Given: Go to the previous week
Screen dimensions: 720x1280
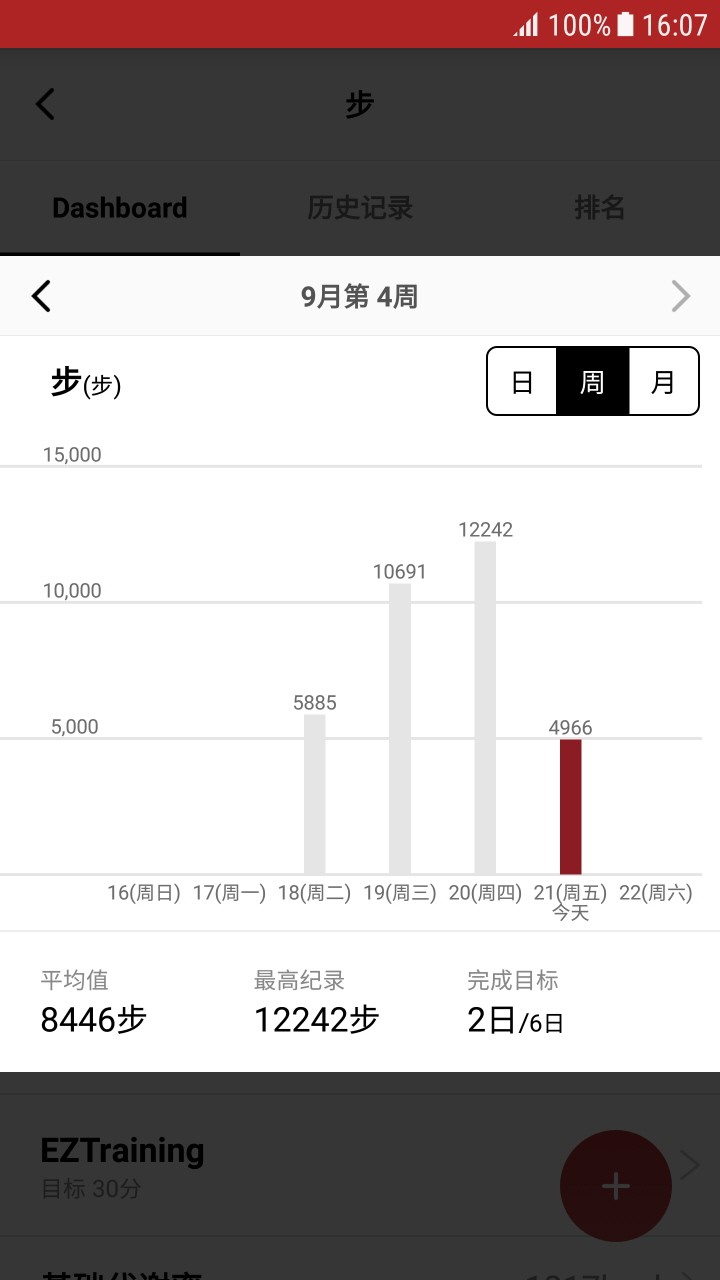Looking at the screenshot, I should coord(41,296).
